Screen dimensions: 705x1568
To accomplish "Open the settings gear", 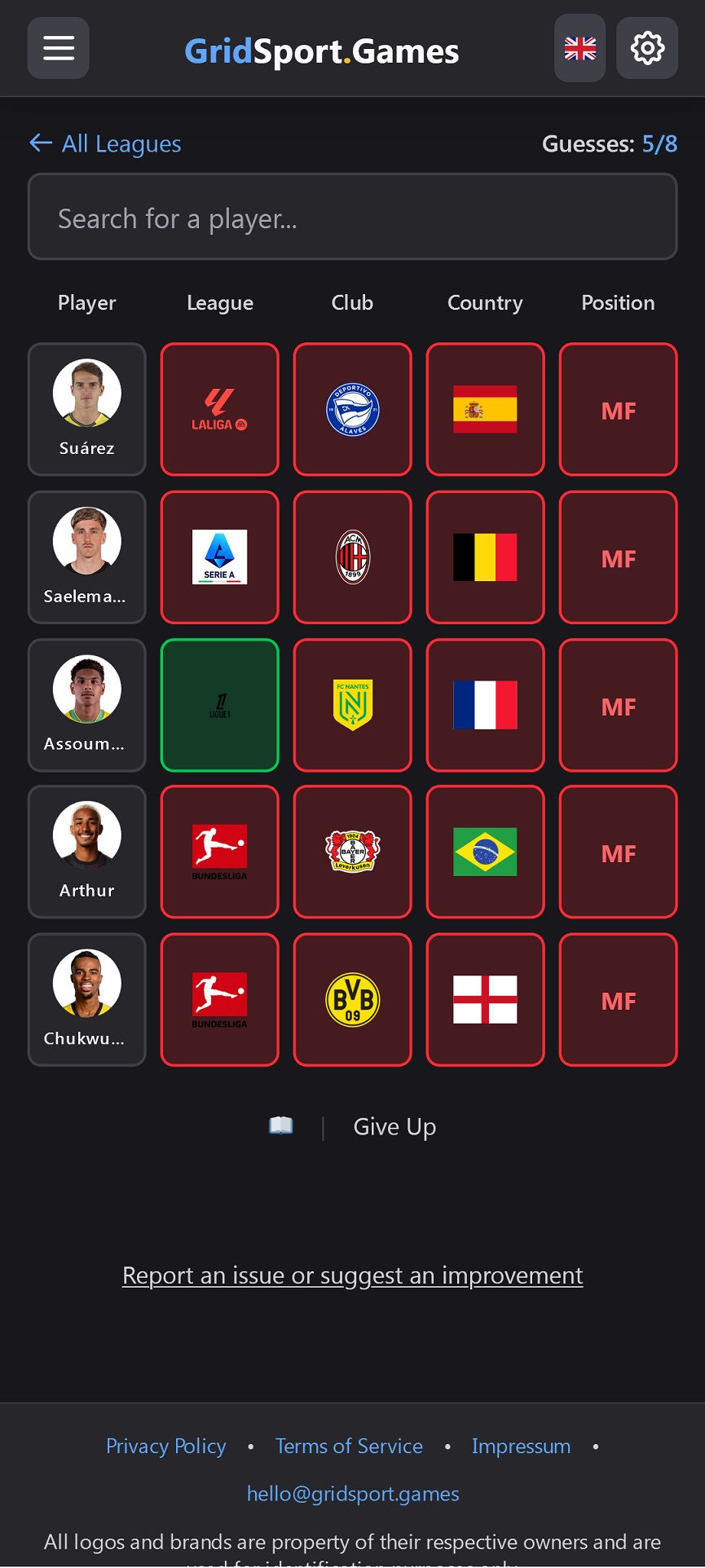I will pos(647,48).
